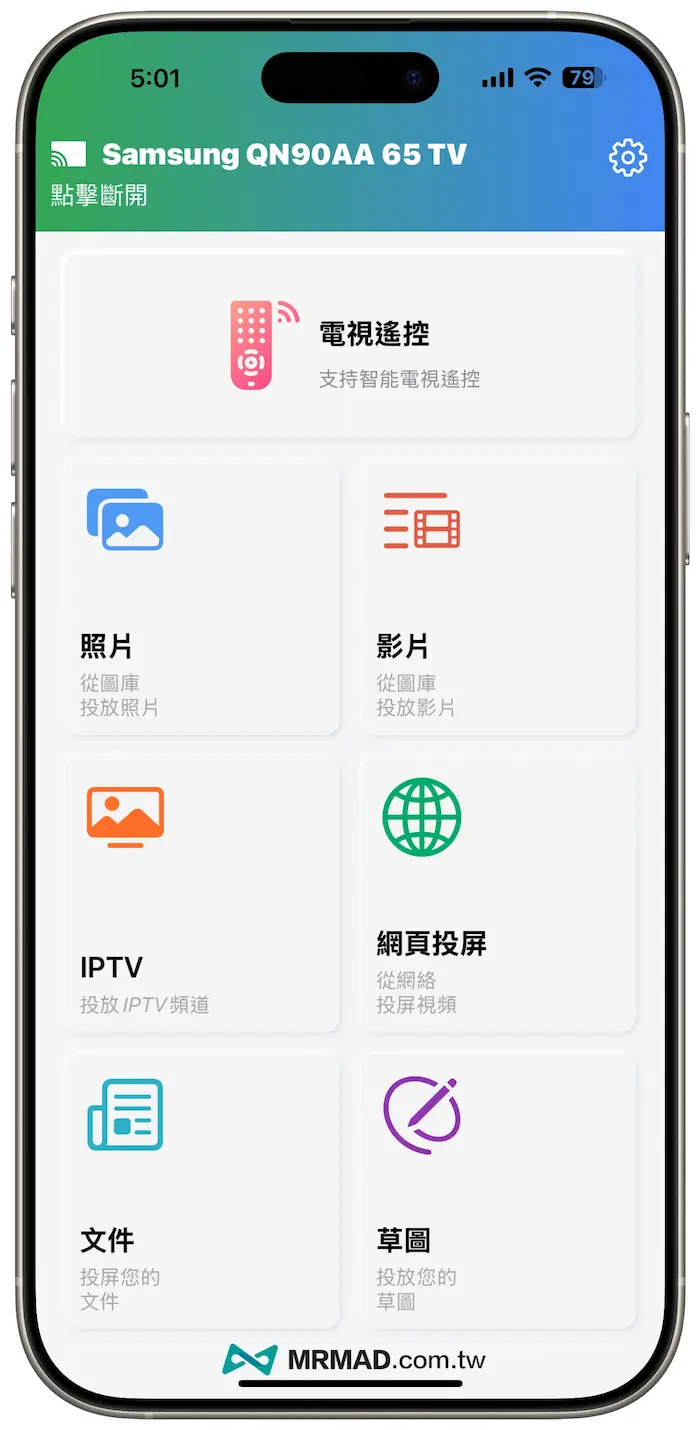Open the 草圖 sketch casting card
700x1430 pixels.
point(498,1190)
